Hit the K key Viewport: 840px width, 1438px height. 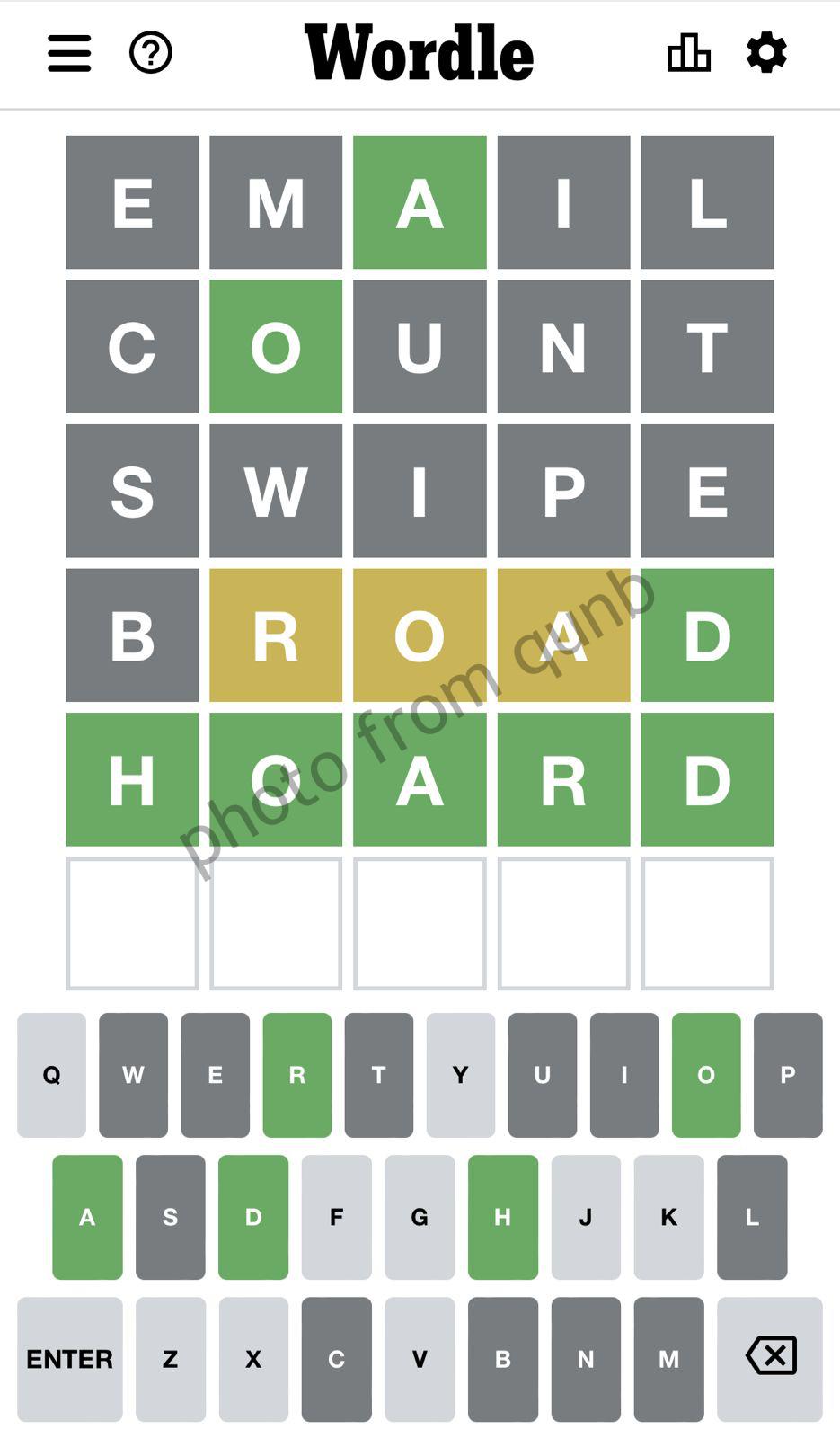tap(668, 1217)
